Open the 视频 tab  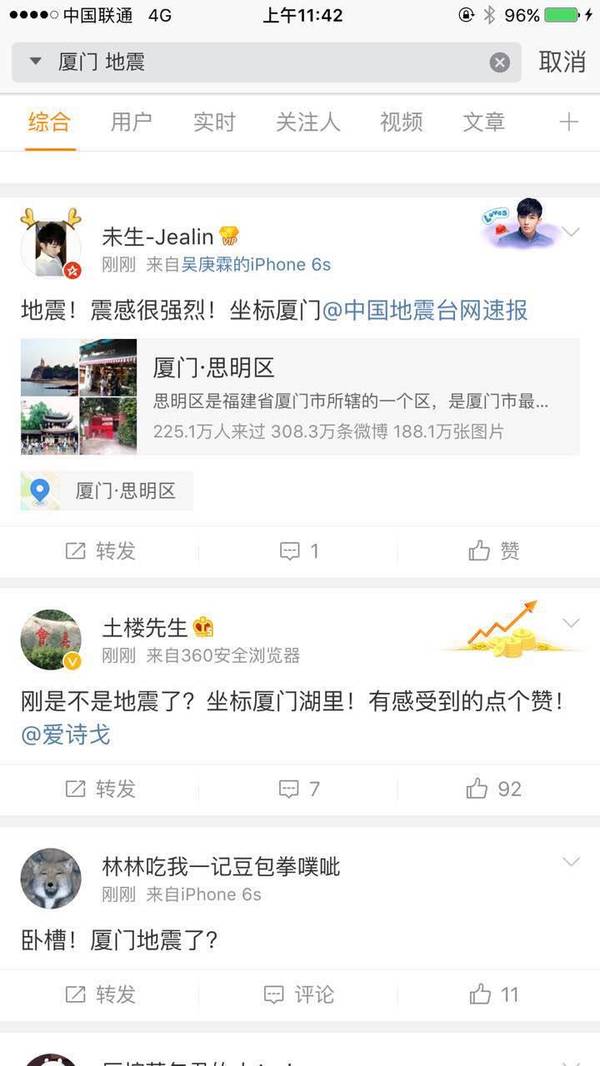pos(401,122)
